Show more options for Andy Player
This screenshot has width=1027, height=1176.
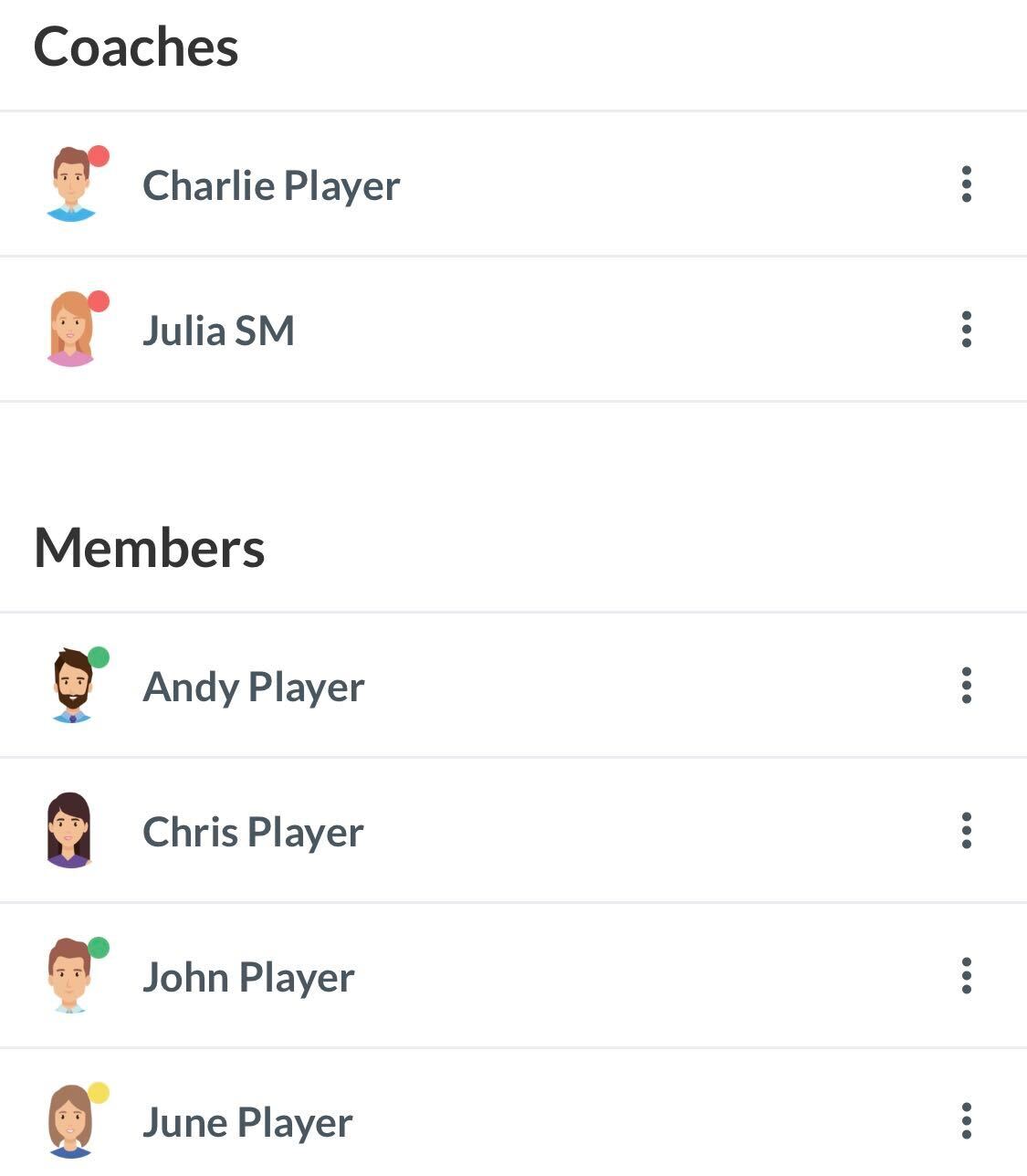point(966,686)
